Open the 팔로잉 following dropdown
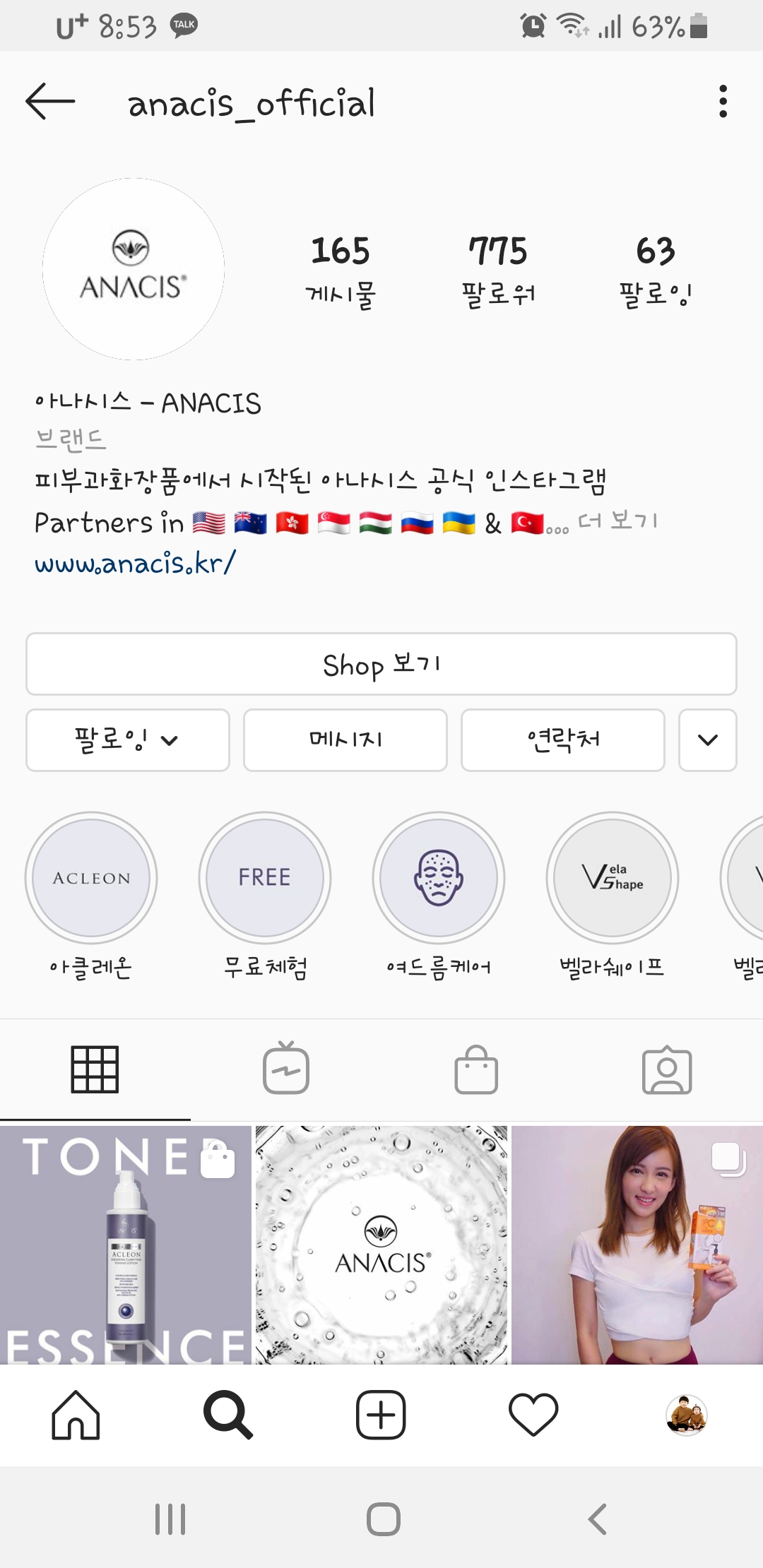This screenshot has height=1568, width=763. pyautogui.click(x=128, y=740)
